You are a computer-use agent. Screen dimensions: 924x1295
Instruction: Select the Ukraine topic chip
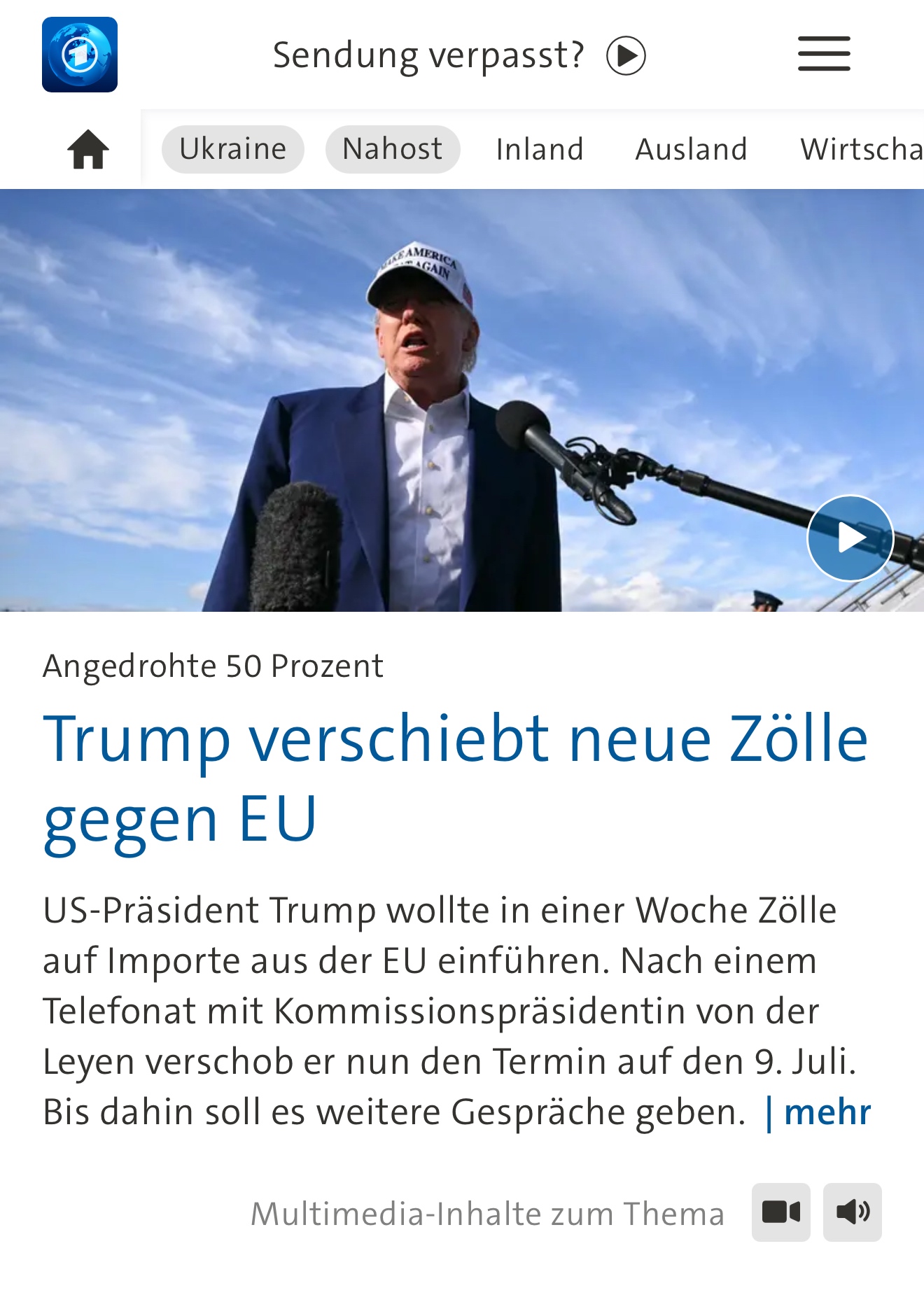(232, 149)
